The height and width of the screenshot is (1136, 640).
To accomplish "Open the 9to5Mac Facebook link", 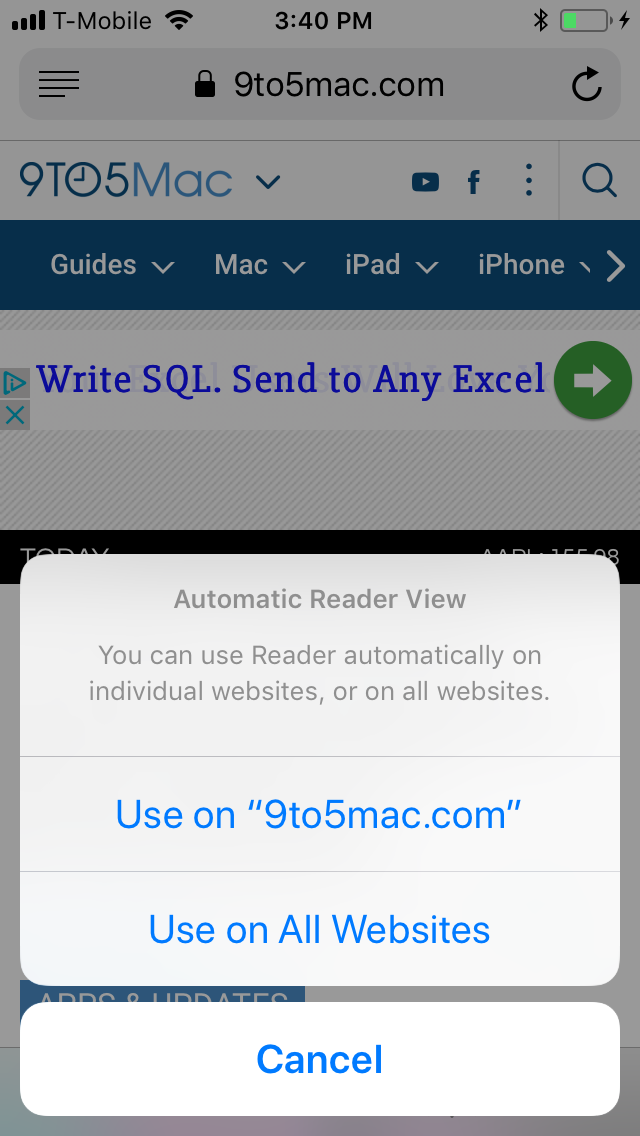I will coord(473,182).
